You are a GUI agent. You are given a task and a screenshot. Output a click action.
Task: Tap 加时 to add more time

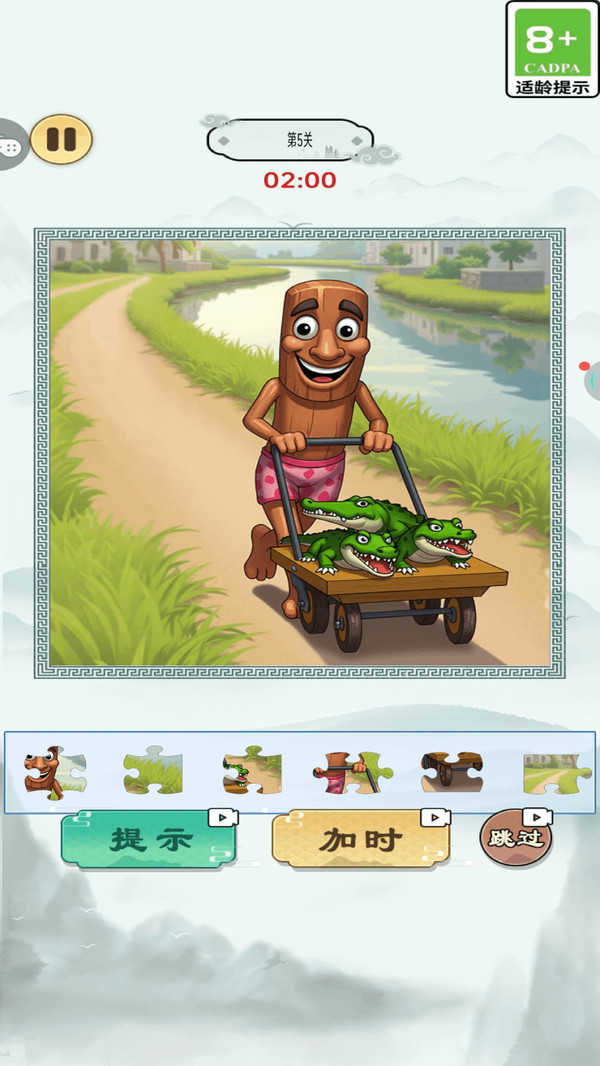[x=360, y=838]
